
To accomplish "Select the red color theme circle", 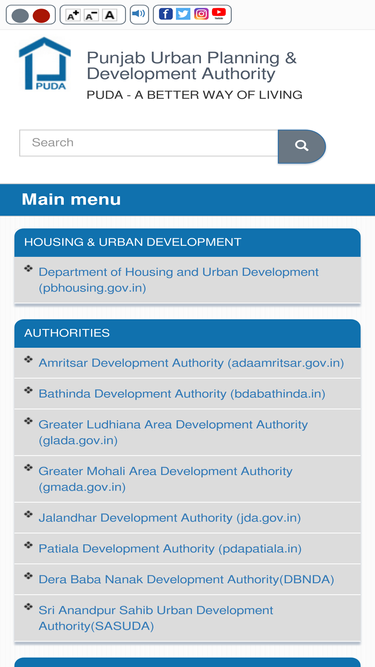I will pos(41,16).
